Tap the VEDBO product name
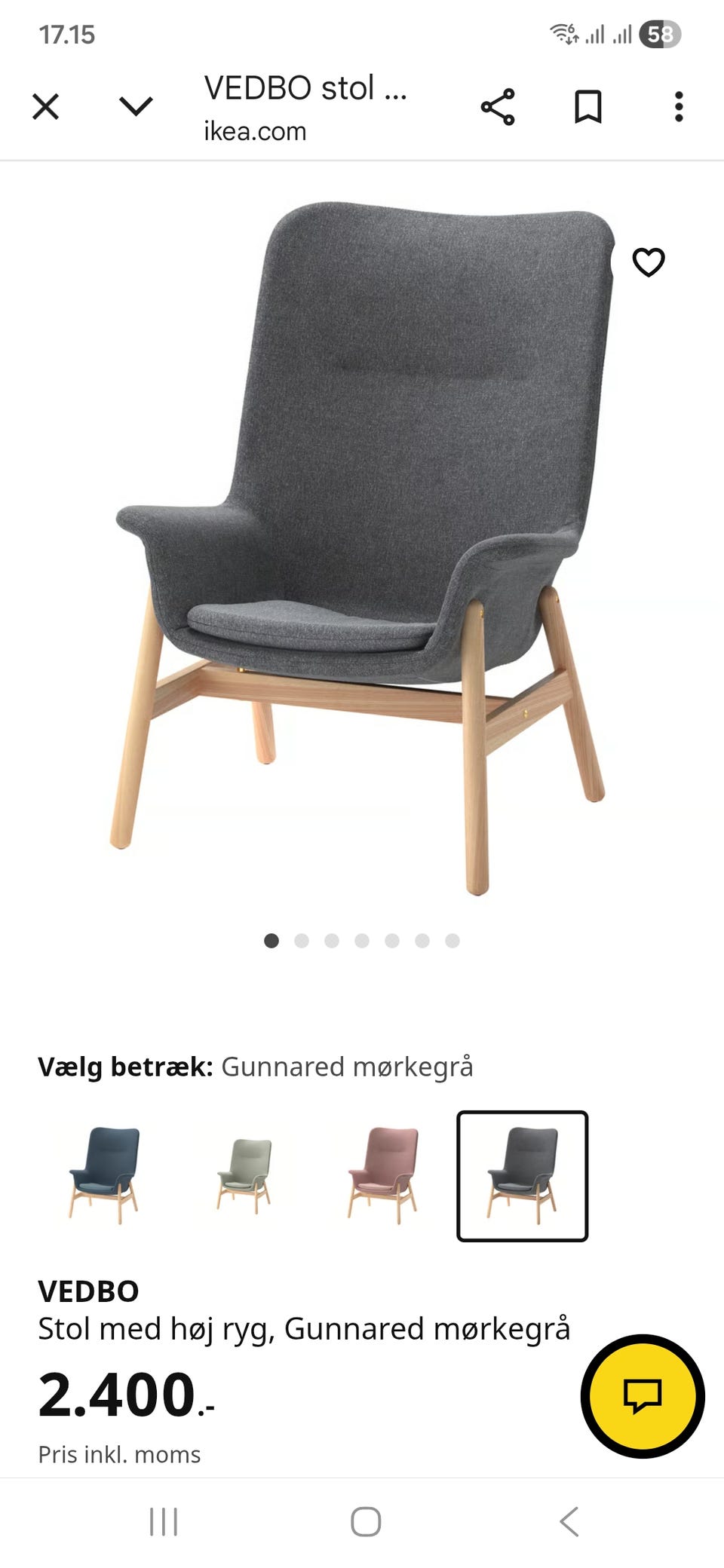The image size is (724, 1568). click(x=87, y=1286)
